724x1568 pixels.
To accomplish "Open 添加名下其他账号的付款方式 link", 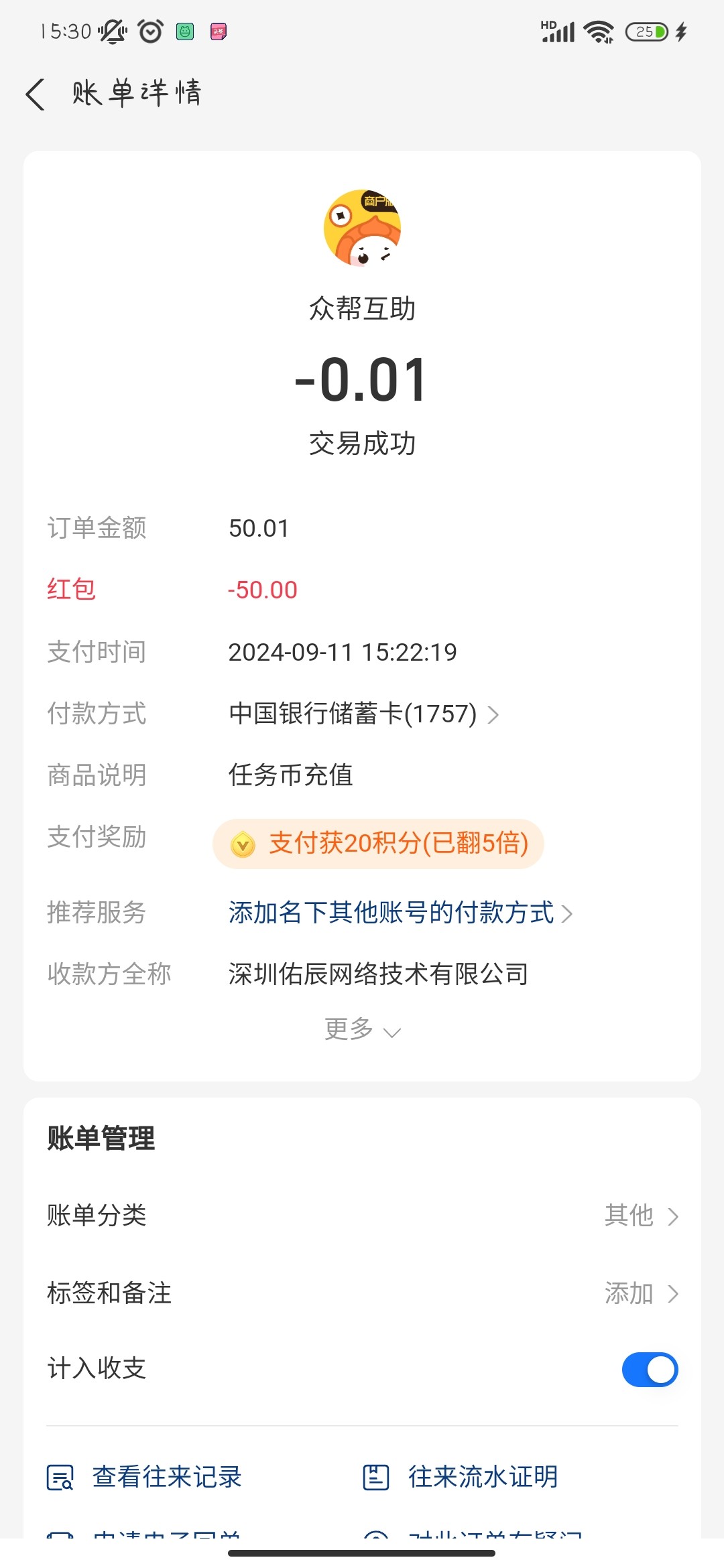I will pos(400,913).
